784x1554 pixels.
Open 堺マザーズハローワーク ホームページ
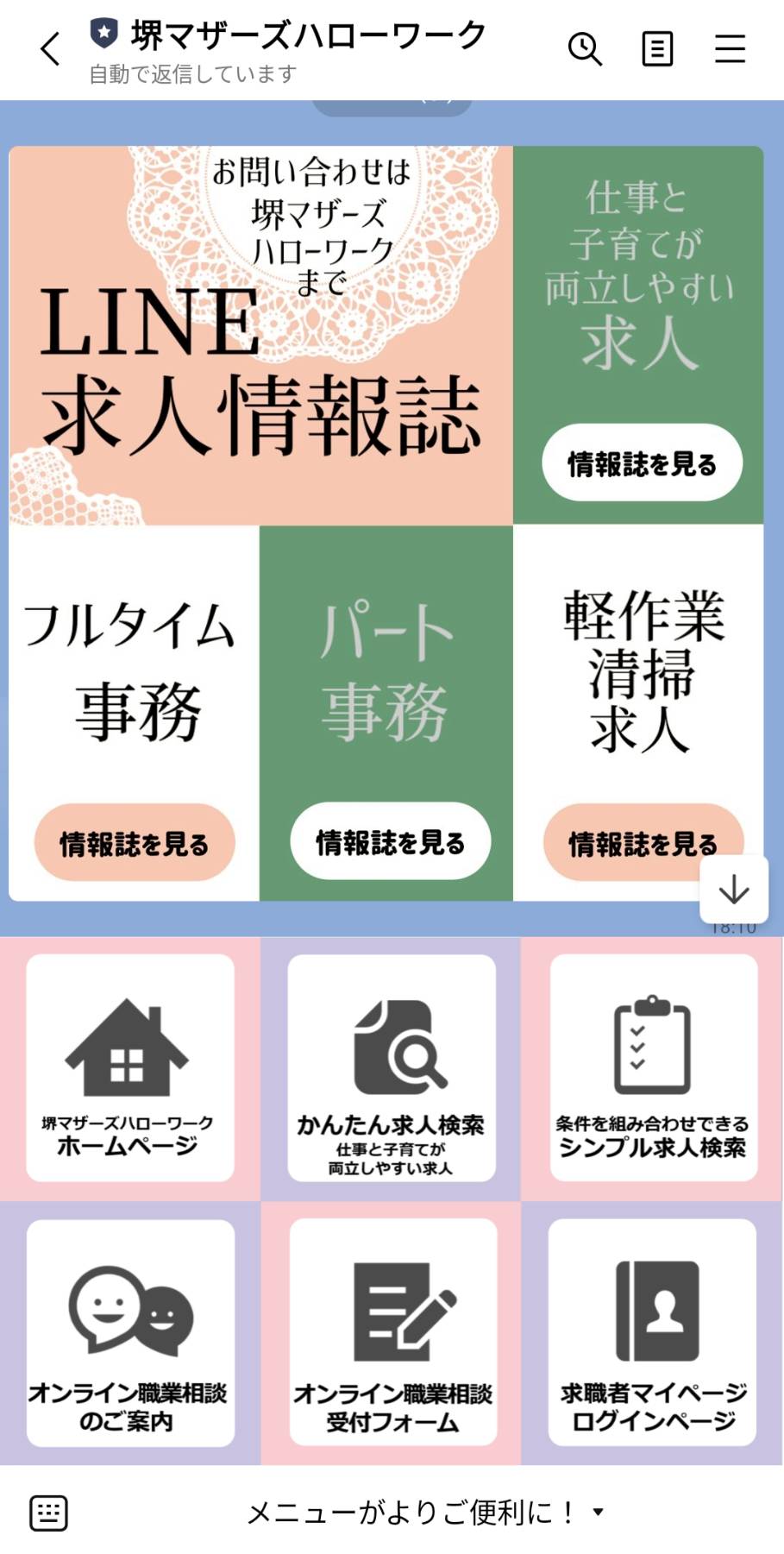click(129, 1068)
